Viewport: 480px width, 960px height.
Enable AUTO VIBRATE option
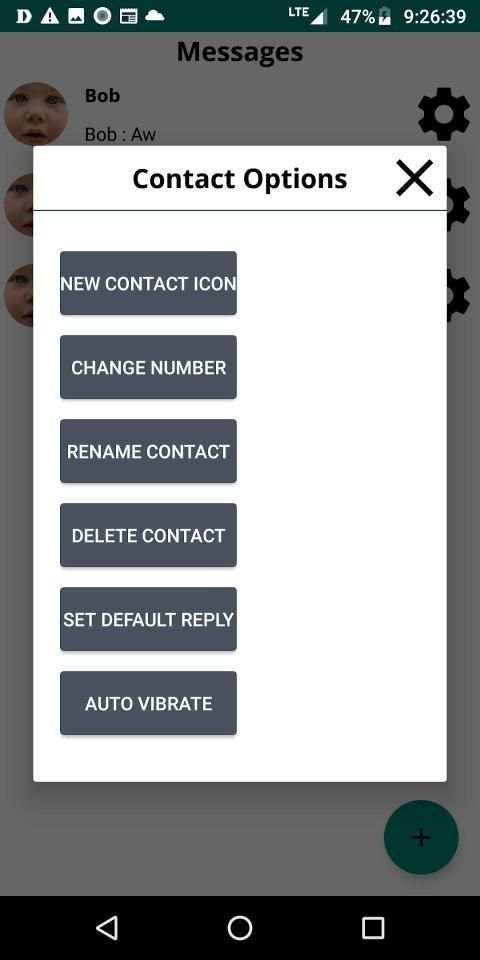[148, 703]
